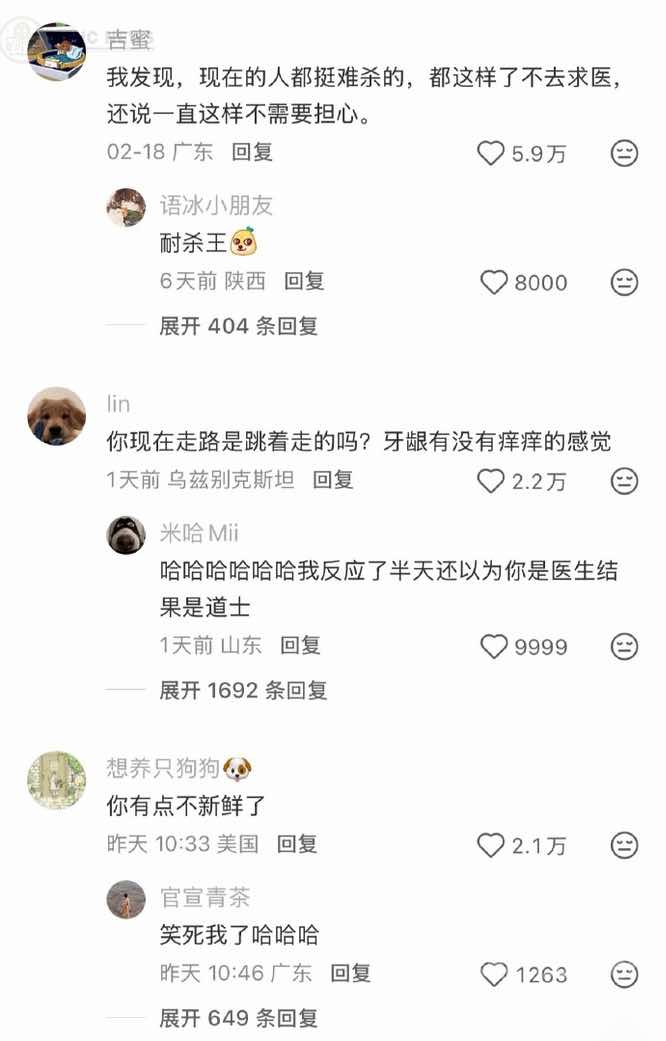Viewport: 666px width, 1041px height.
Task: Like 语冰小朋友's reply 耐杀王
Action: (x=494, y=282)
